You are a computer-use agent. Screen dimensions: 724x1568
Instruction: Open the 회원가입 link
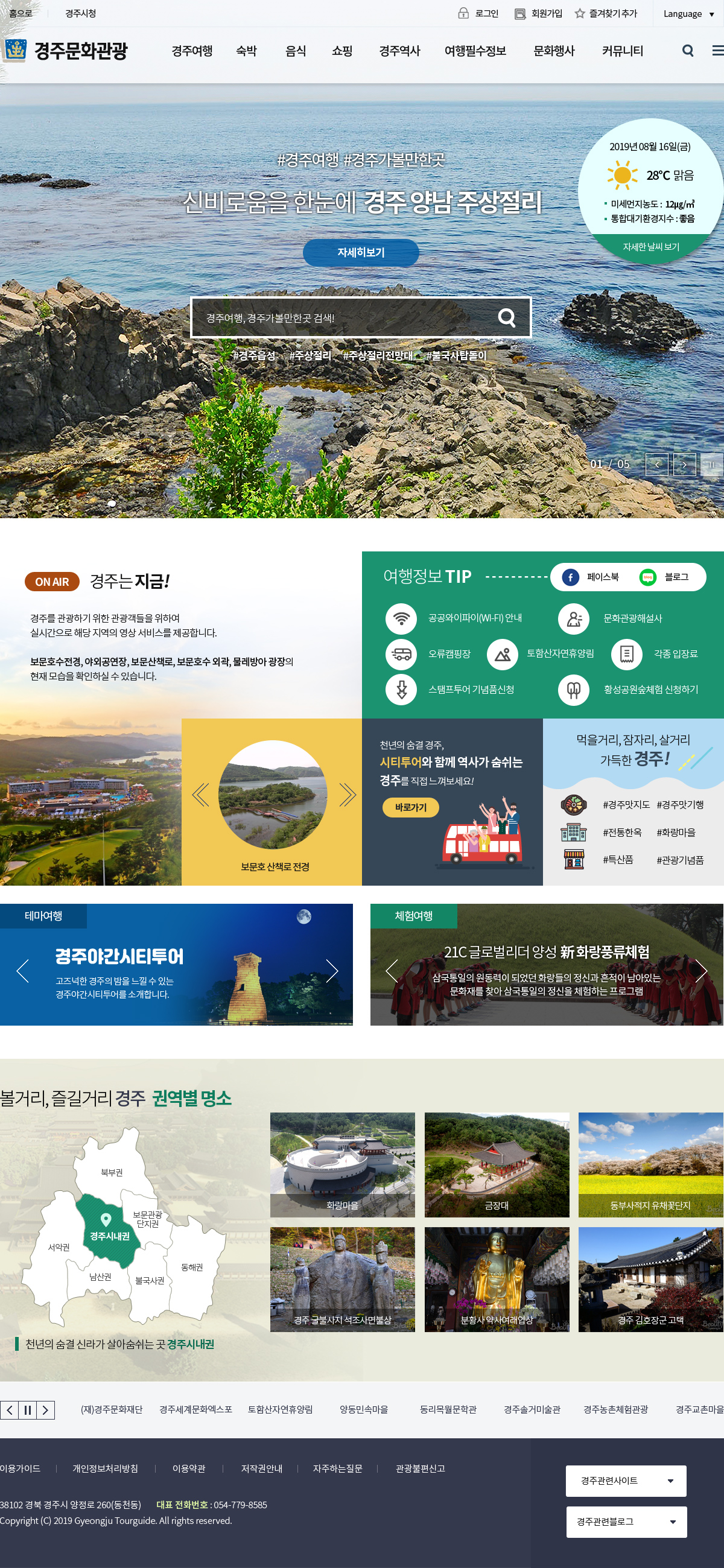pos(538,13)
